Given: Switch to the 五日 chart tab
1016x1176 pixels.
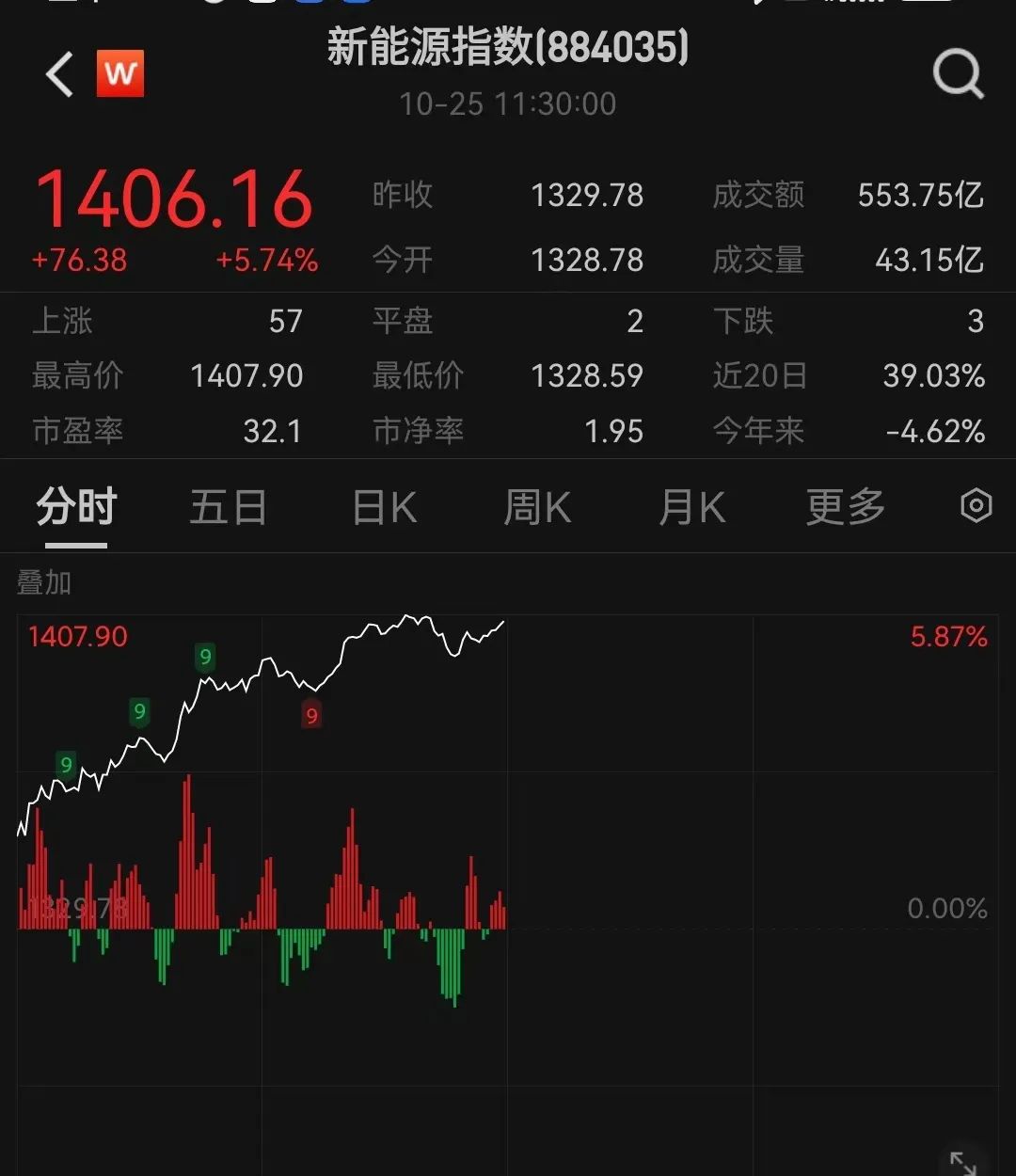Looking at the screenshot, I should pyautogui.click(x=228, y=508).
